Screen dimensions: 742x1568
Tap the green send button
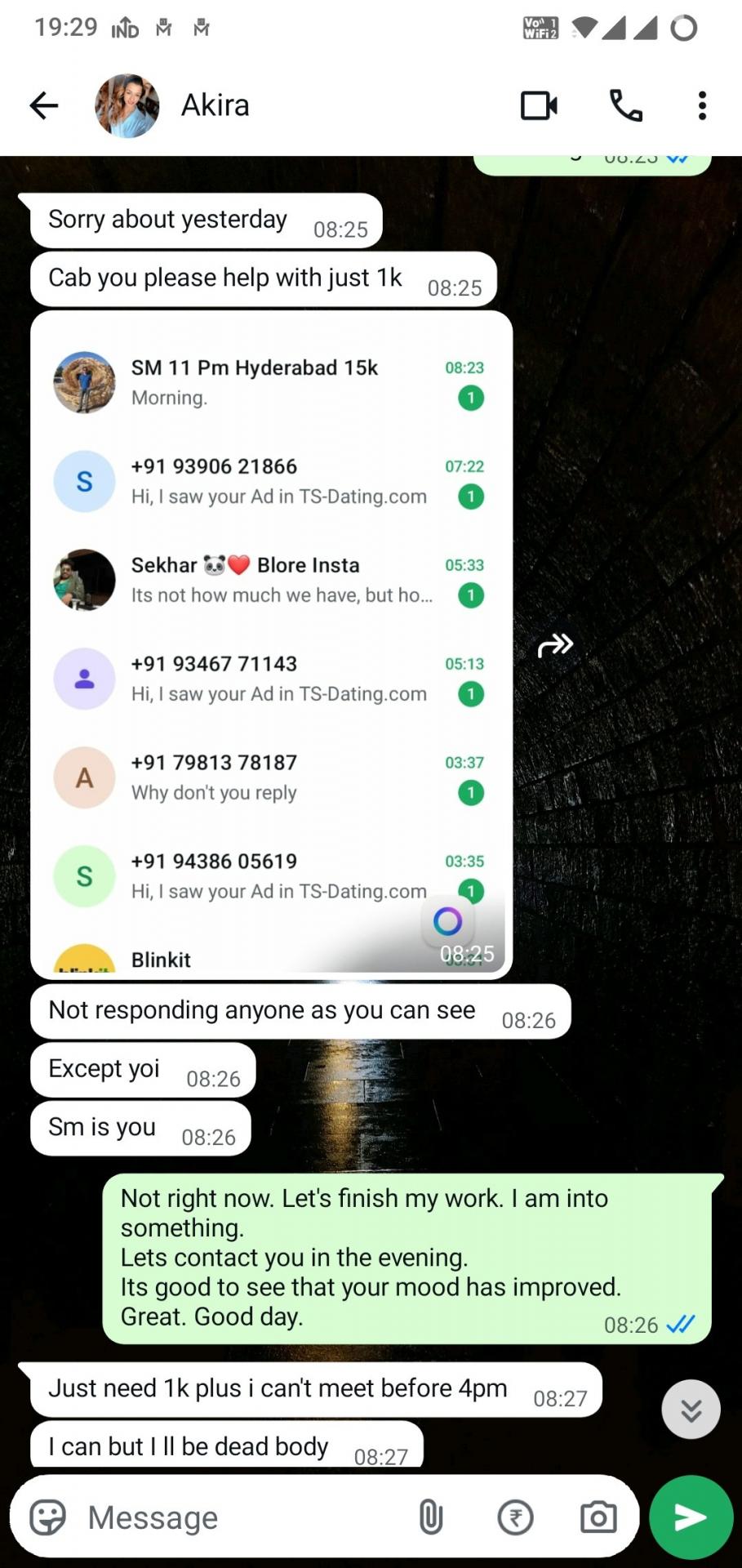(691, 1517)
